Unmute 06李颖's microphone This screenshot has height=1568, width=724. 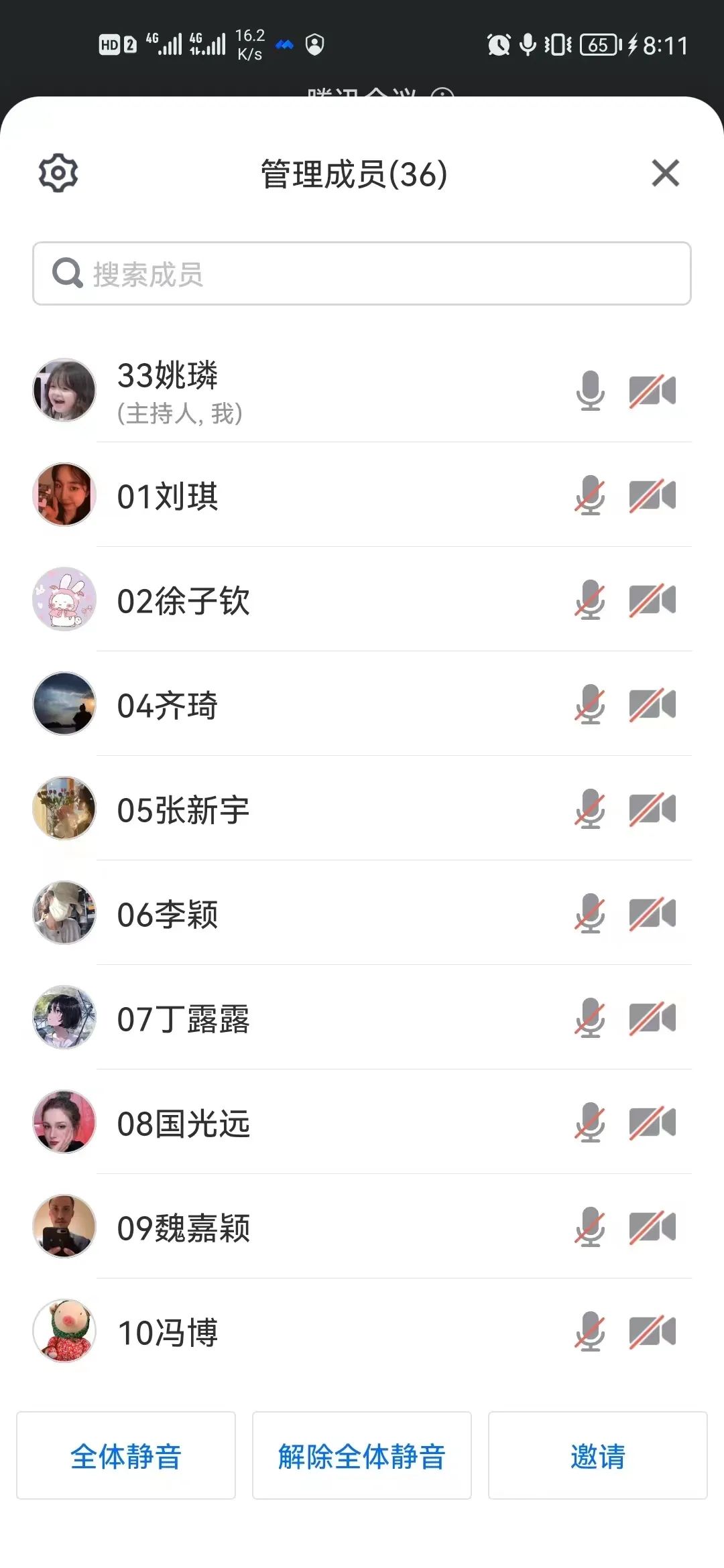590,913
